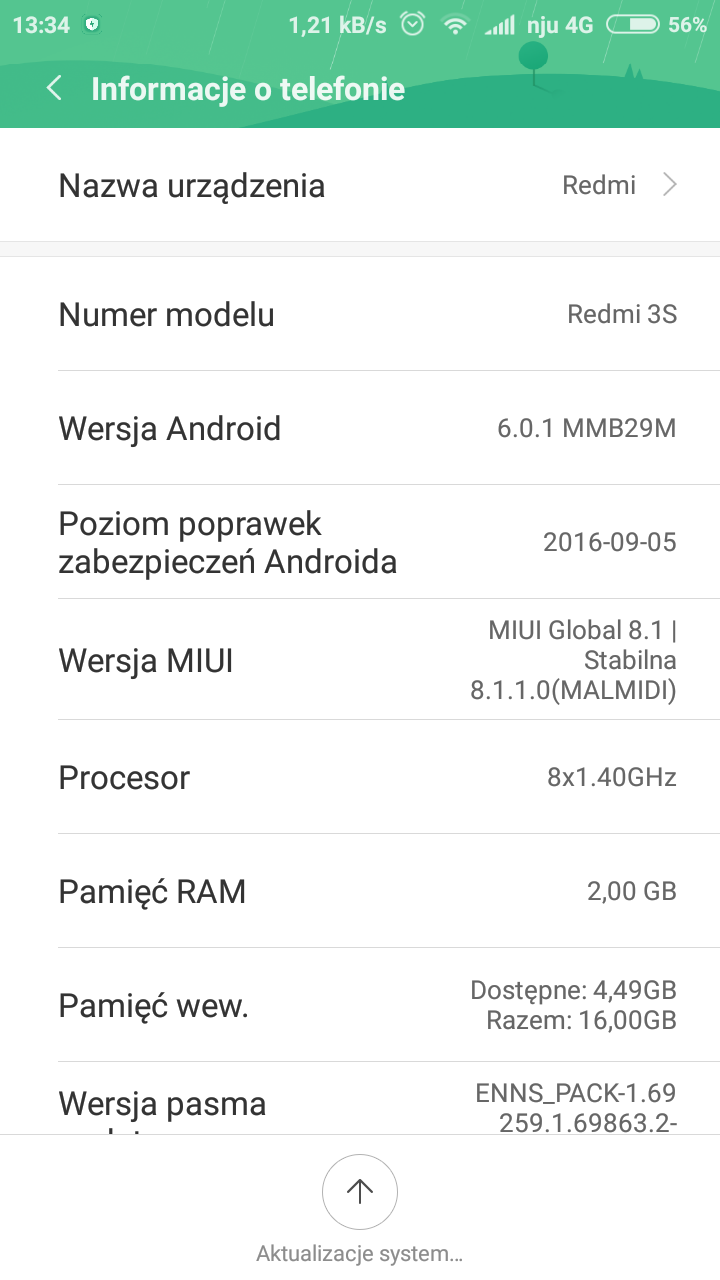Screen dimensions: 720x1280
Task: Go back from Informacje o telefonie
Action: 55,88
